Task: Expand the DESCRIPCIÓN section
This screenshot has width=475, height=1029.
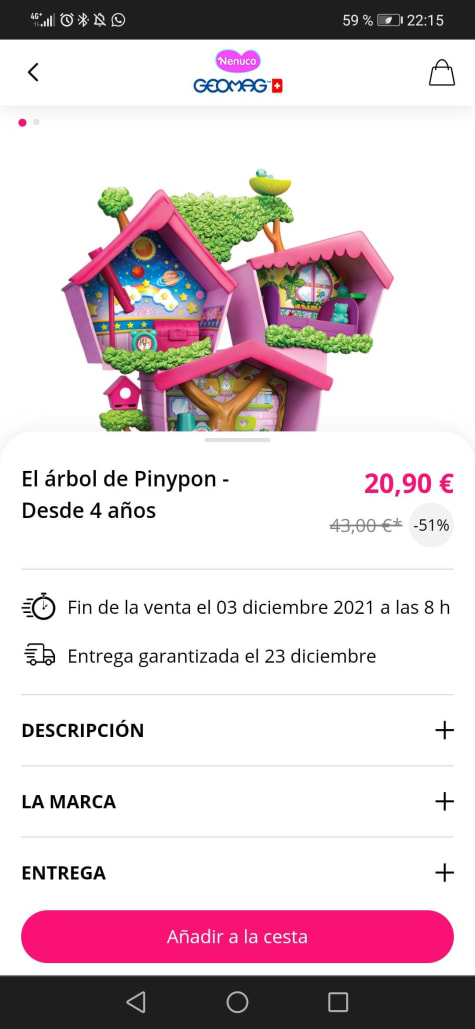Action: pos(237,730)
